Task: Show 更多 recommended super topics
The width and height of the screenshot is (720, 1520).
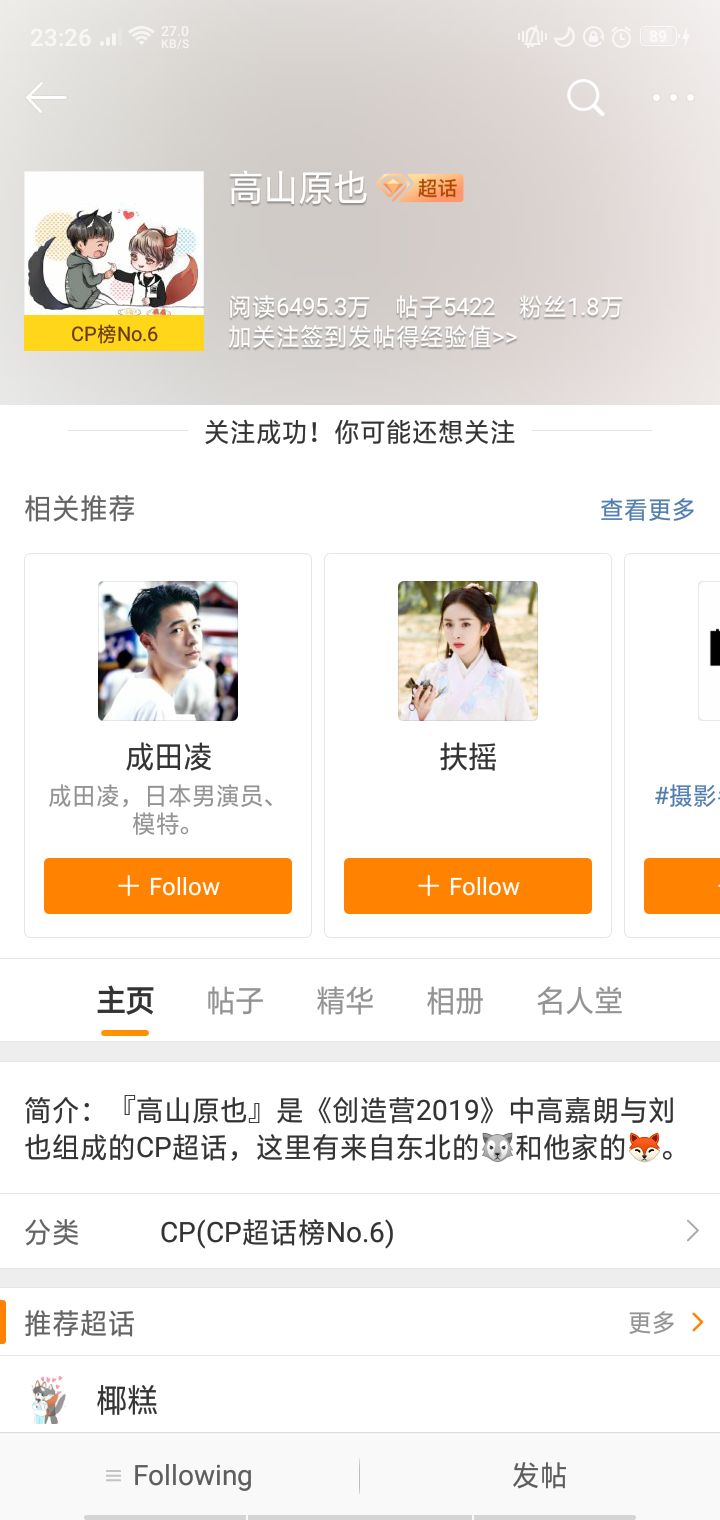Action: tap(665, 1323)
